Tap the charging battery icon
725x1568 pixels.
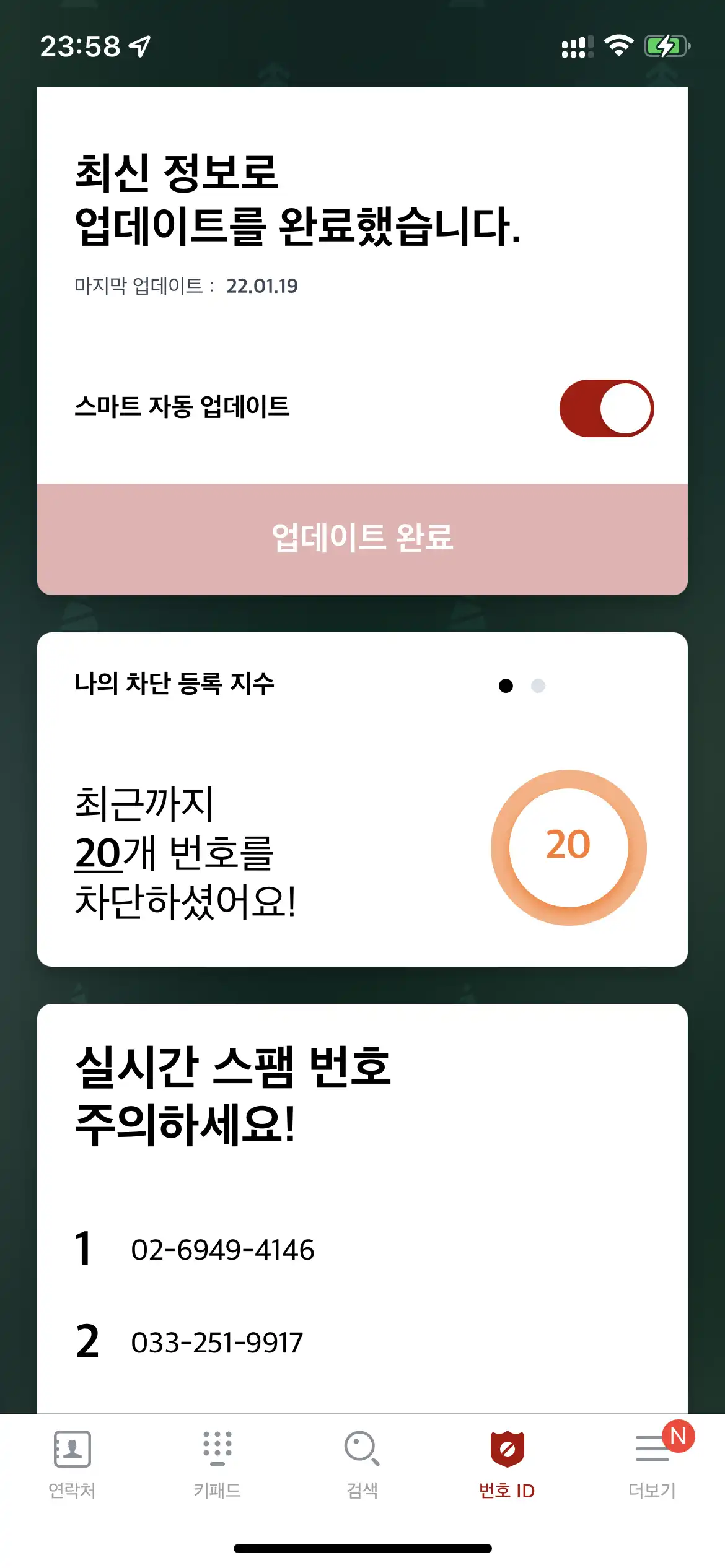[x=668, y=45]
